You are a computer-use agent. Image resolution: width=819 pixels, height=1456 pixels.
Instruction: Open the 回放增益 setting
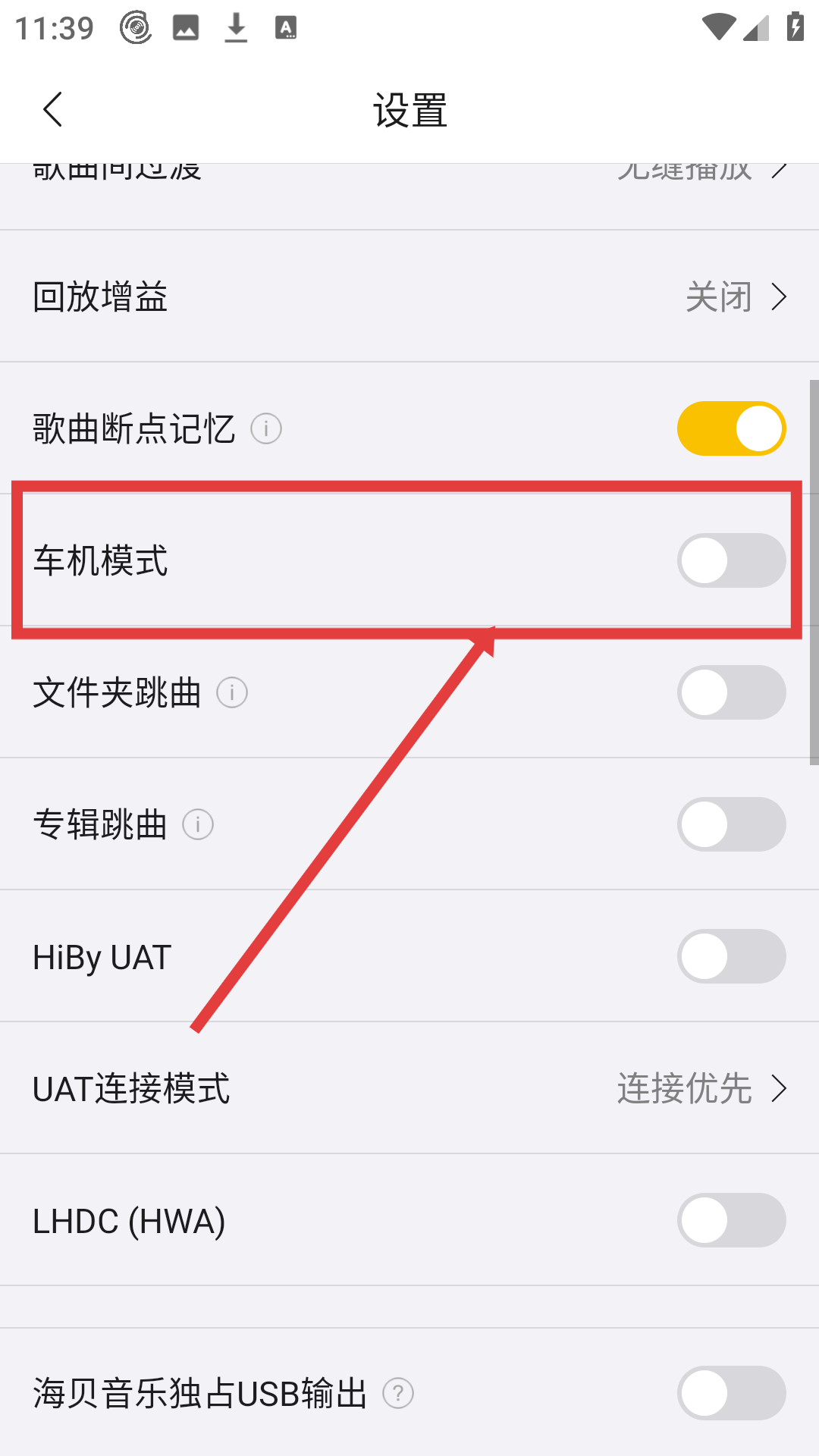click(x=409, y=297)
